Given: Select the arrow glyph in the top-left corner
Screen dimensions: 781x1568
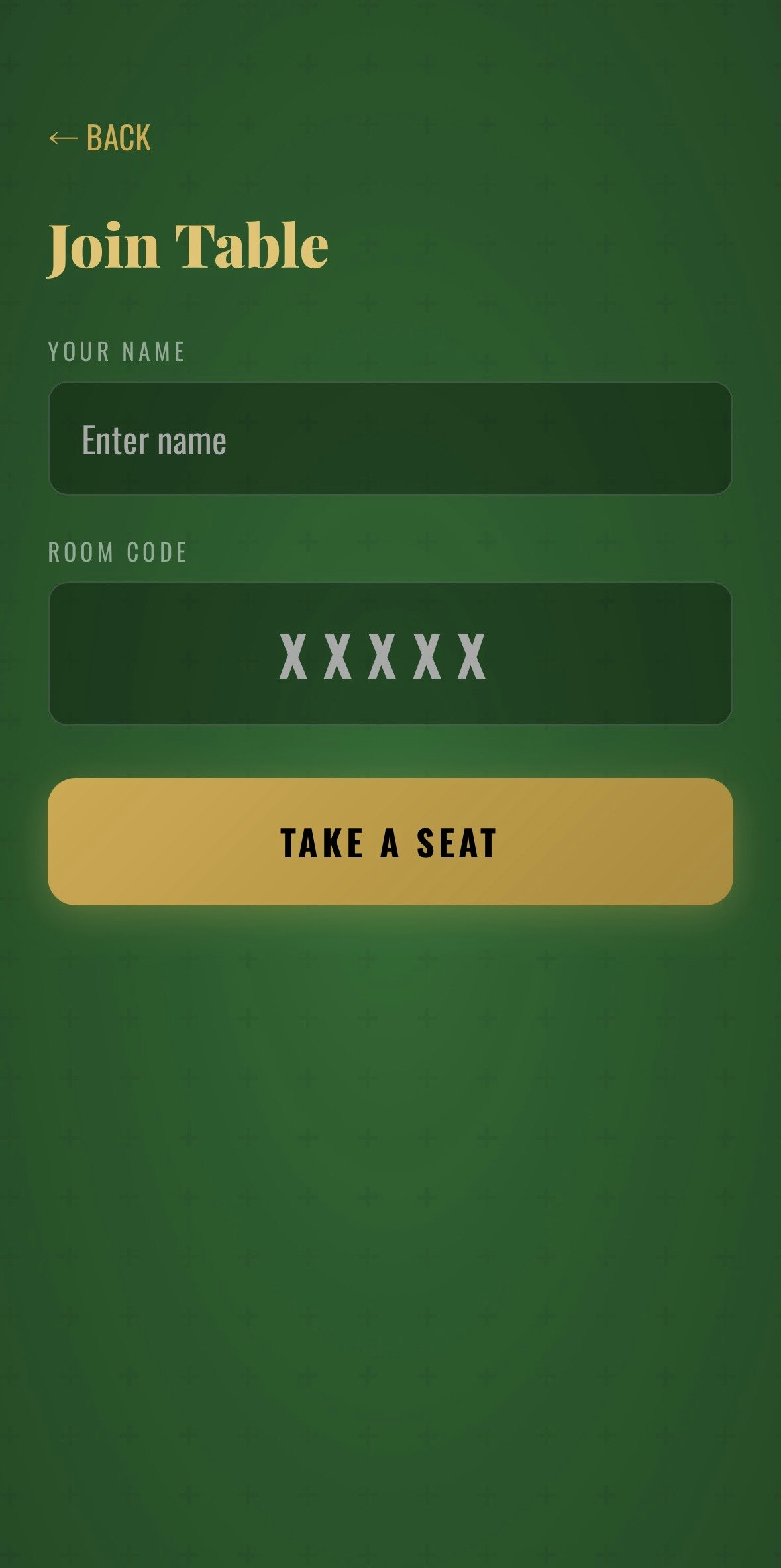Looking at the screenshot, I should 63,138.
